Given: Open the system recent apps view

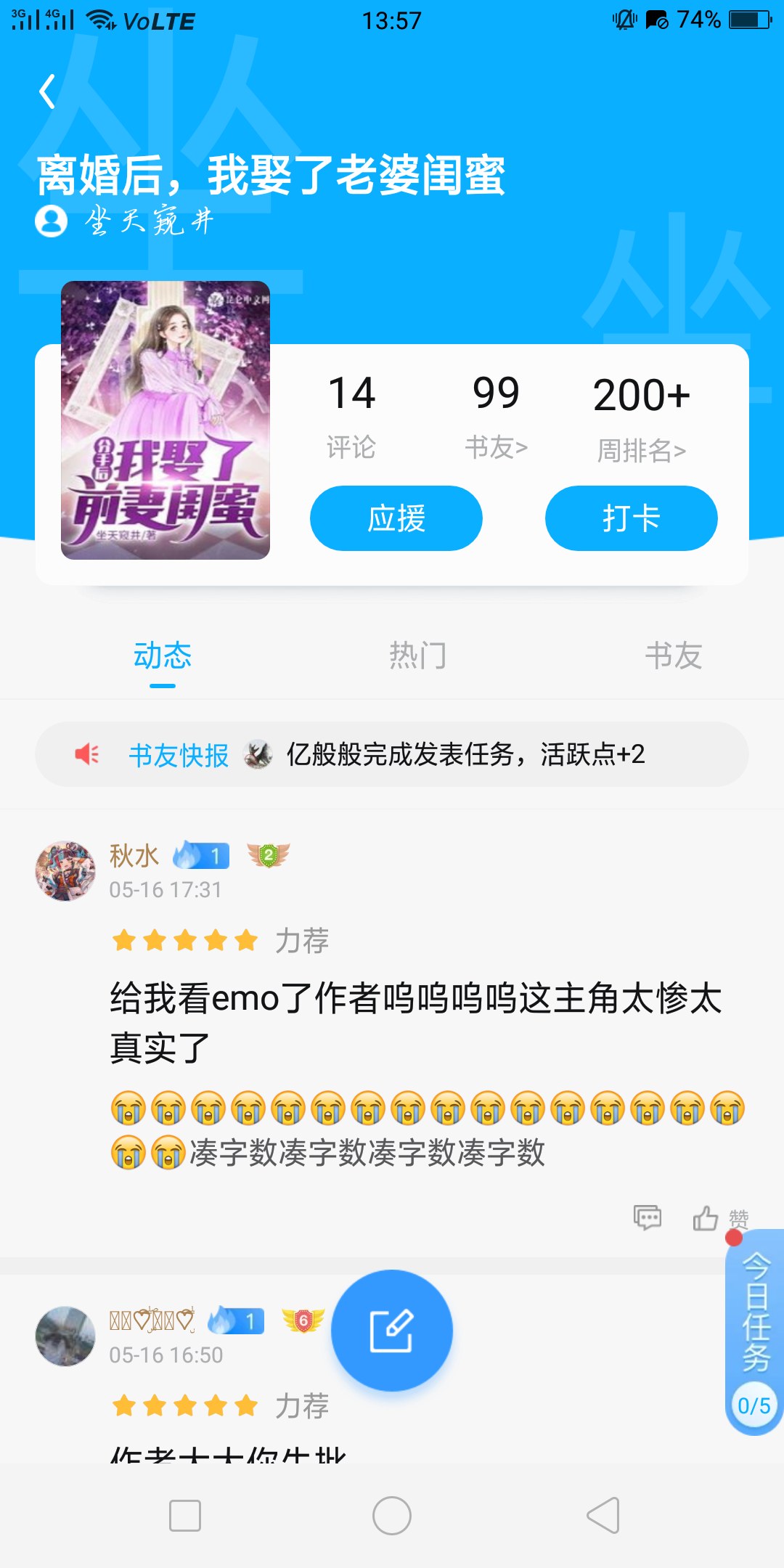Looking at the screenshot, I should pyautogui.click(x=185, y=1516).
